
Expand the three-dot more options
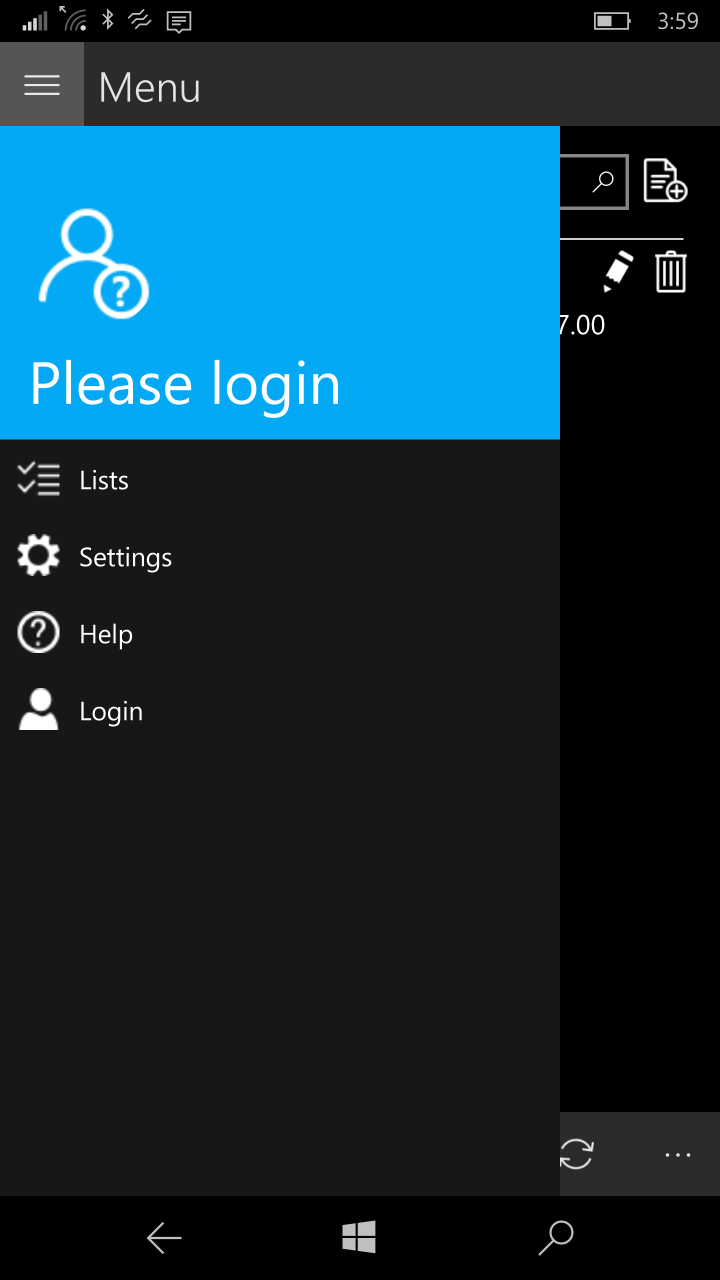click(x=678, y=1155)
